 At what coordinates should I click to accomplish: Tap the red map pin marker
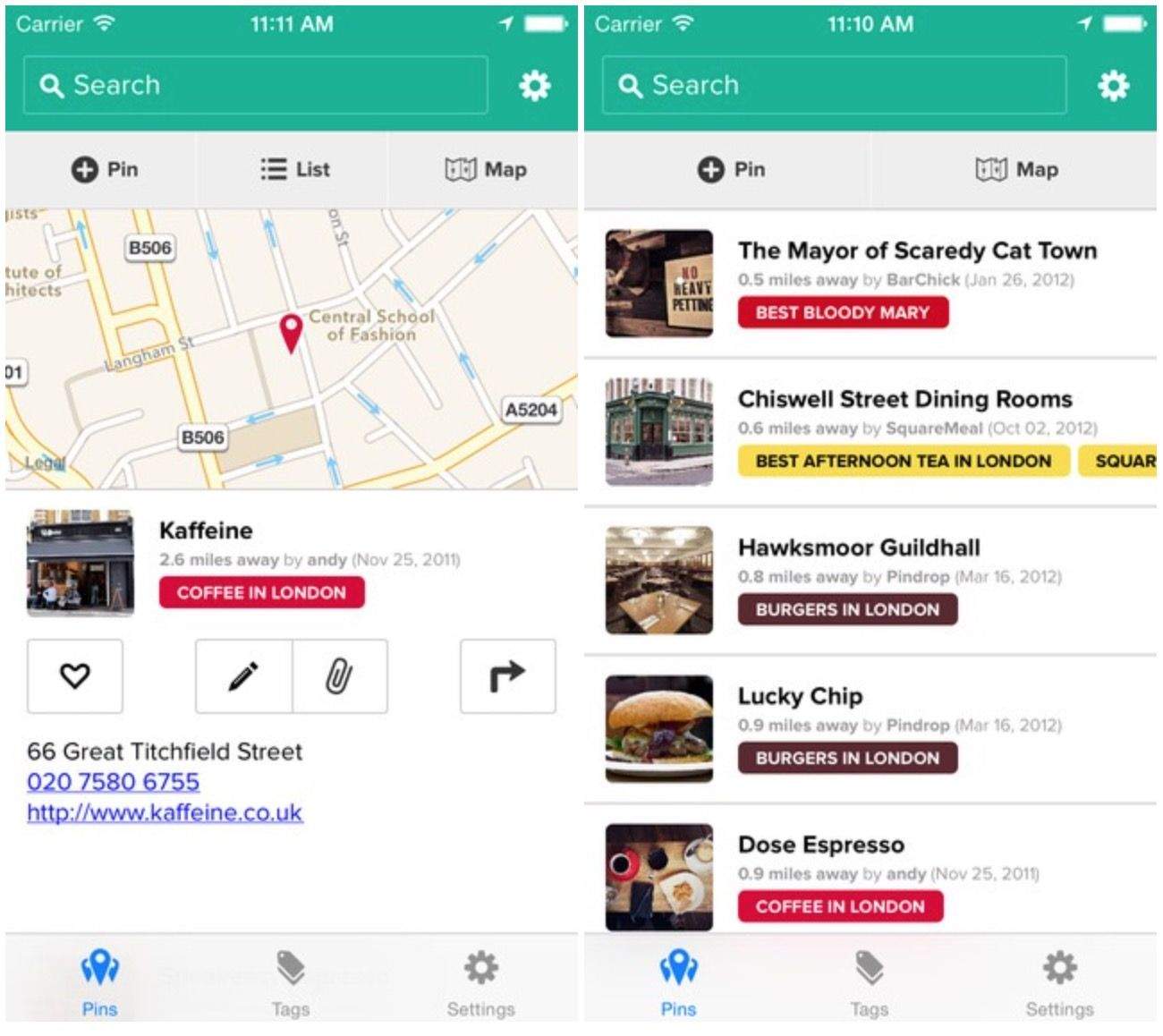pyautogui.click(x=291, y=333)
